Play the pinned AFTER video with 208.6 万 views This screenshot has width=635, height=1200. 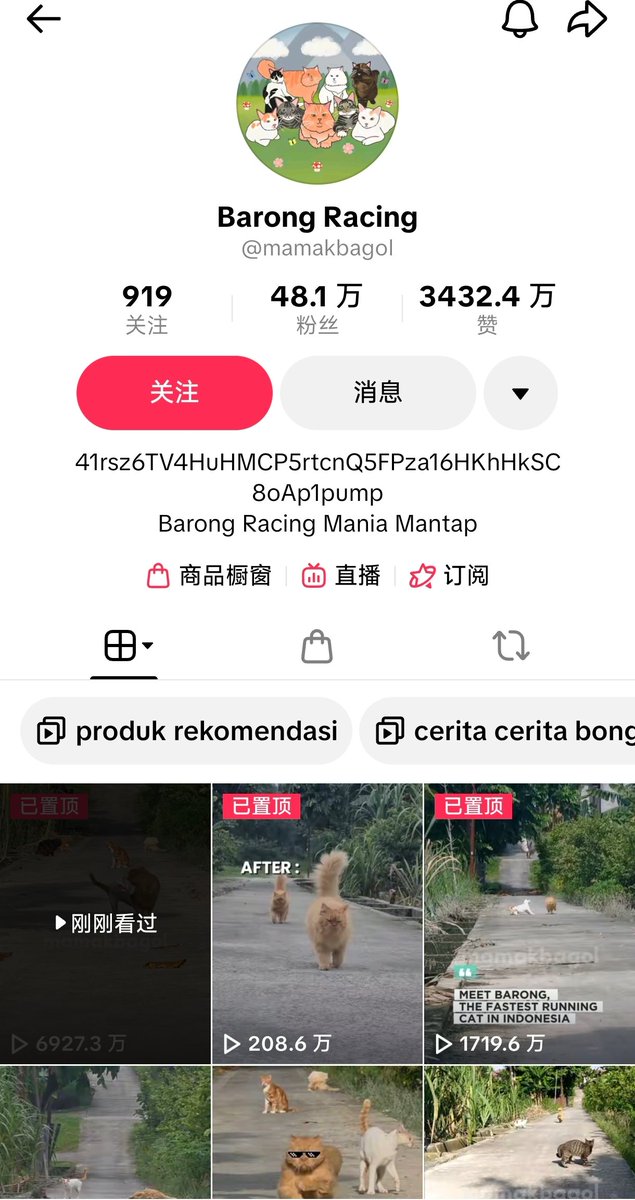(x=317, y=923)
